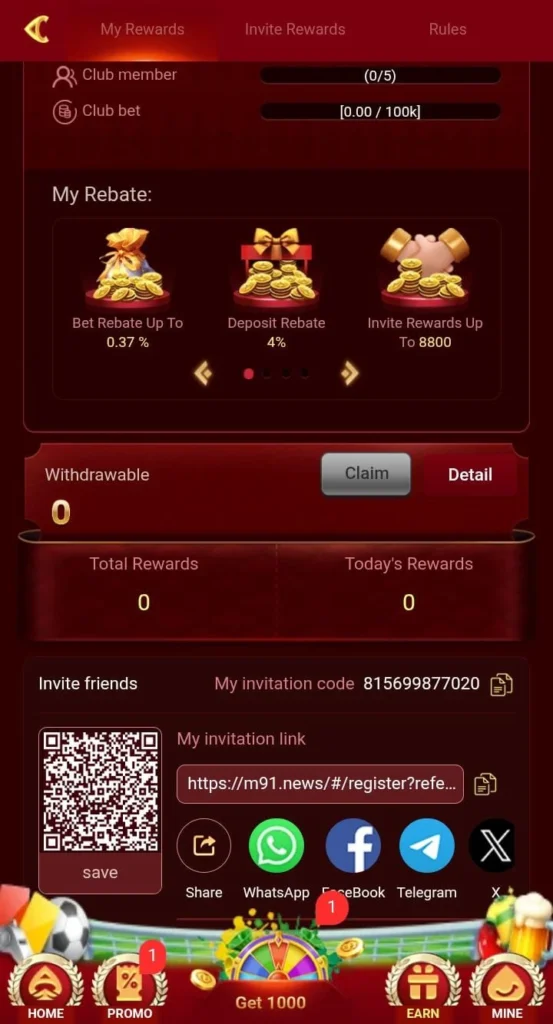Open the PROMO tab

point(130,989)
